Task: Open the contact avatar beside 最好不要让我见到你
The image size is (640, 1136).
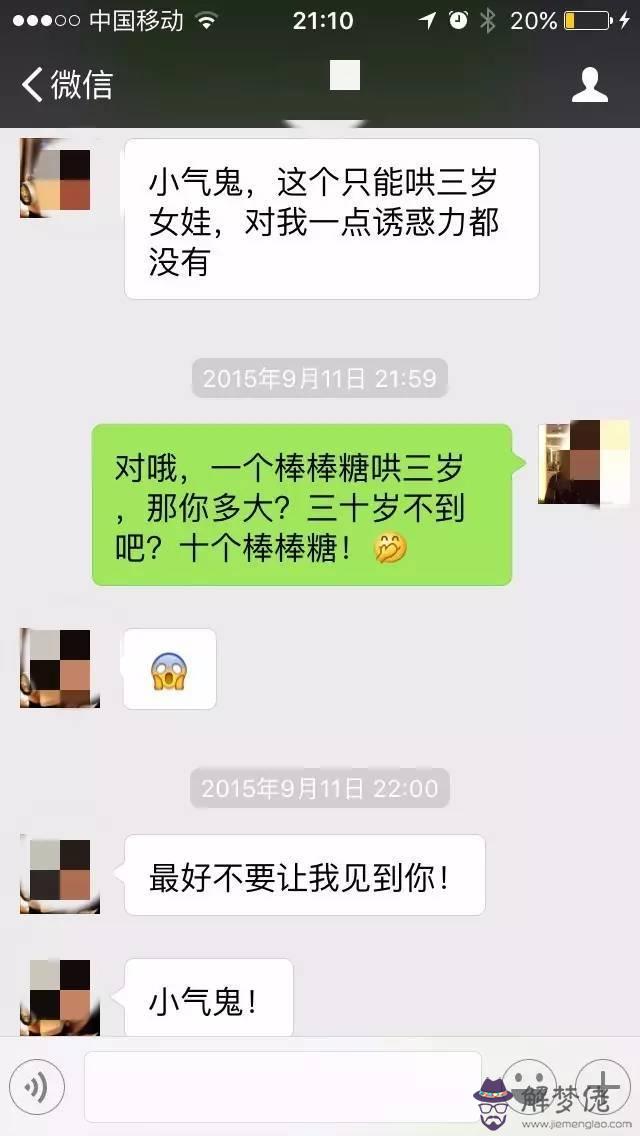Action: point(59,874)
